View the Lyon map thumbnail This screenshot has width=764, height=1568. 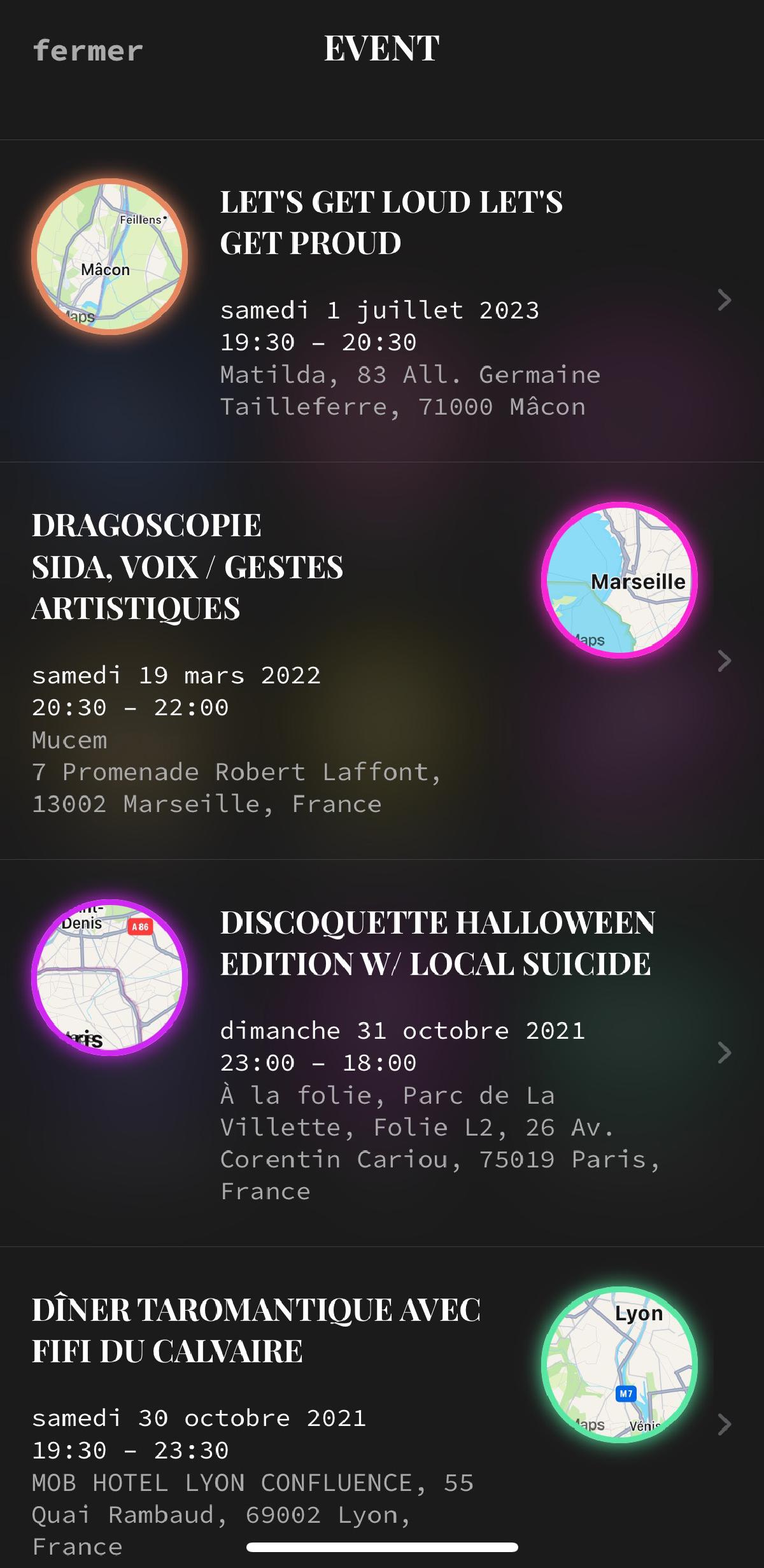619,1365
